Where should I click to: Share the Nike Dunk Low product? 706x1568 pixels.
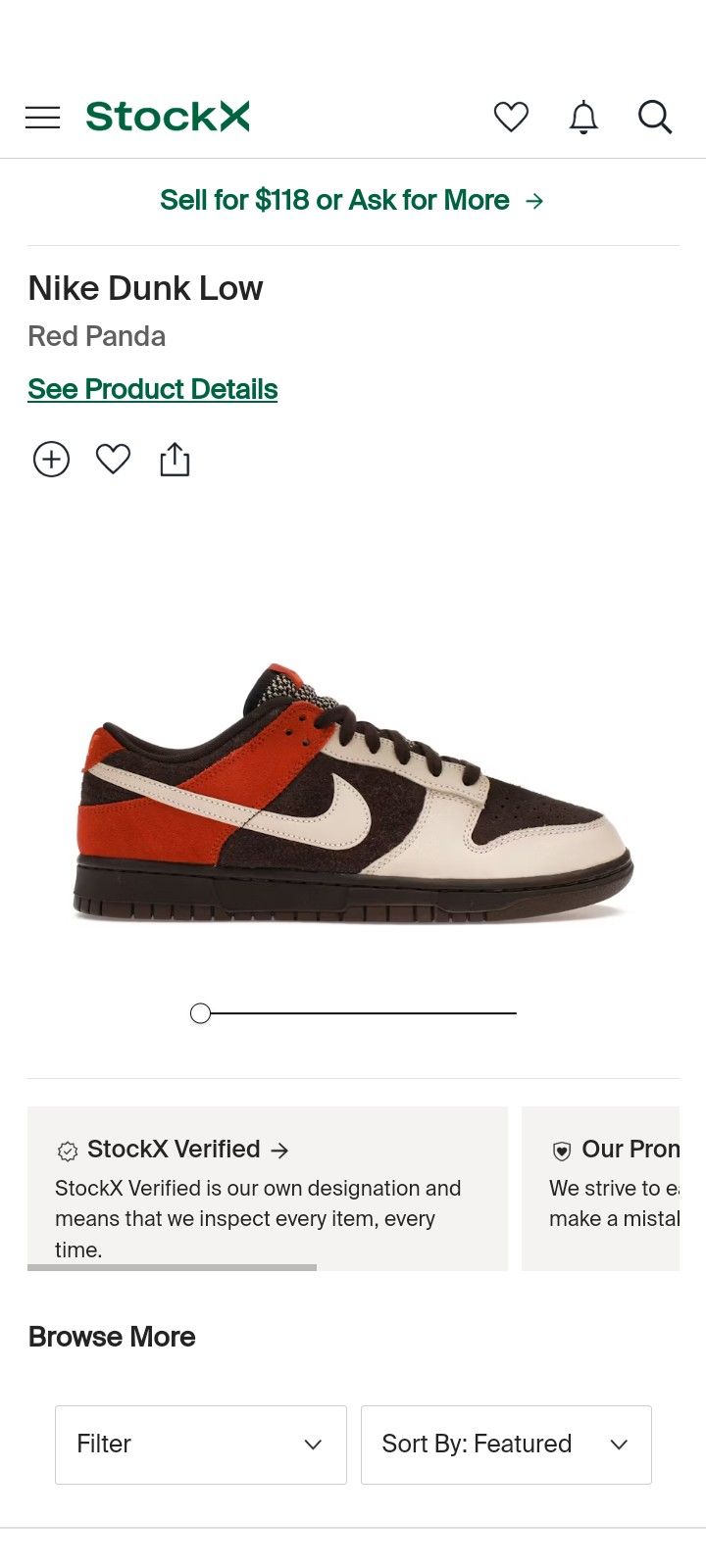(175, 458)
